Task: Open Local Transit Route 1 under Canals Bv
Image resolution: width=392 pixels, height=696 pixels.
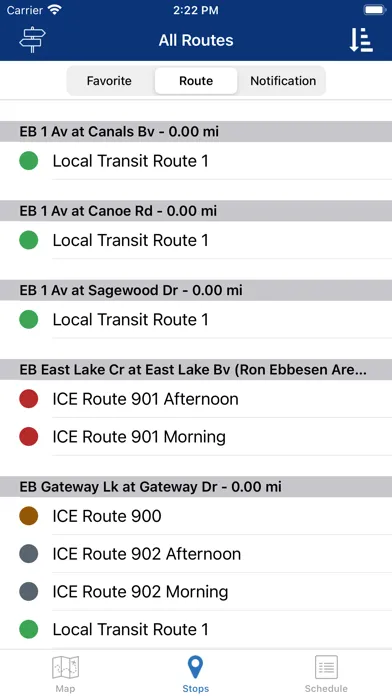Action: (196, 161)
